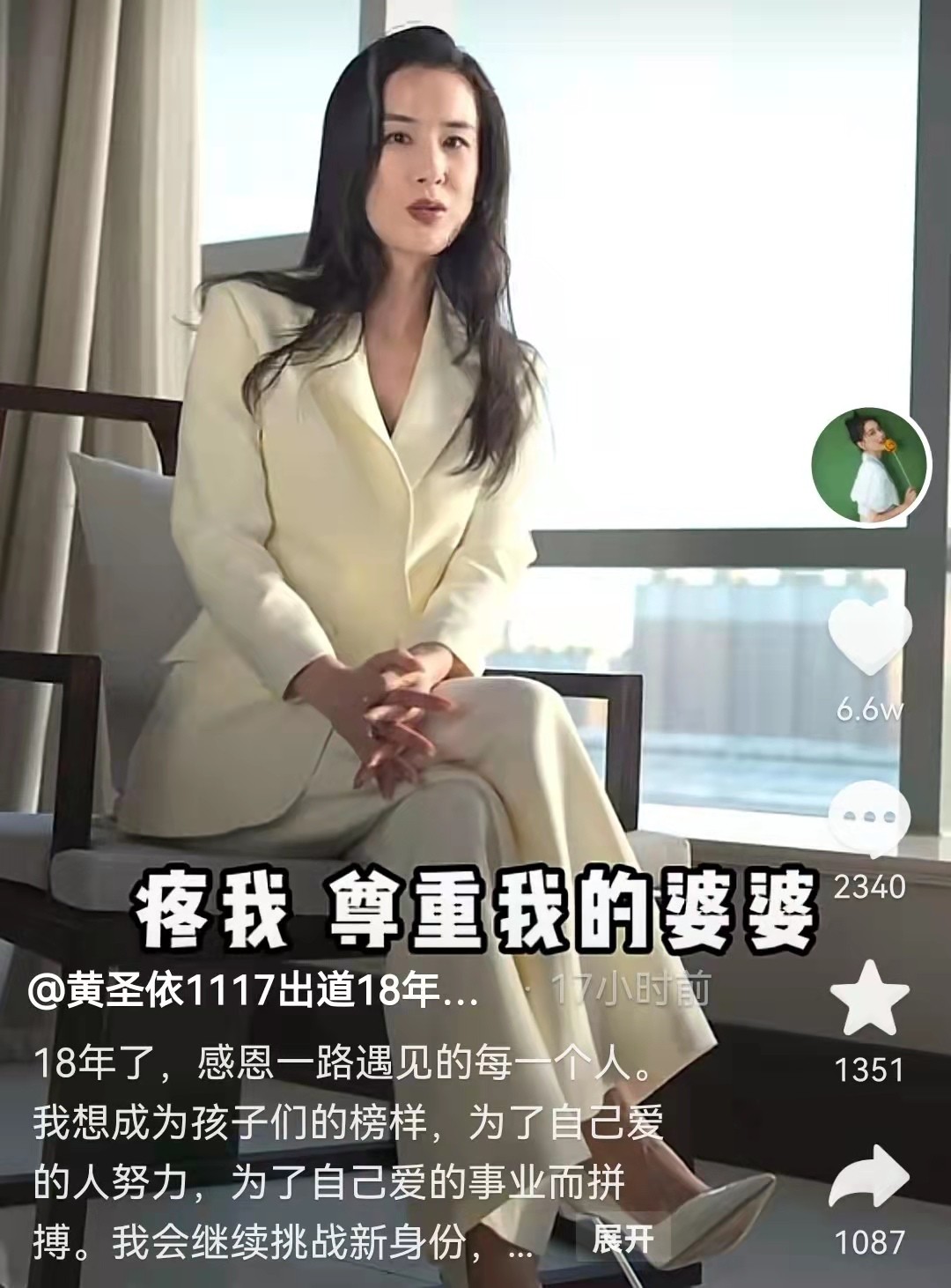This screenshot has width=951, height=1288.
Task: Expand the comment panel by clicking 2340
Action: [x=872, y=892]
